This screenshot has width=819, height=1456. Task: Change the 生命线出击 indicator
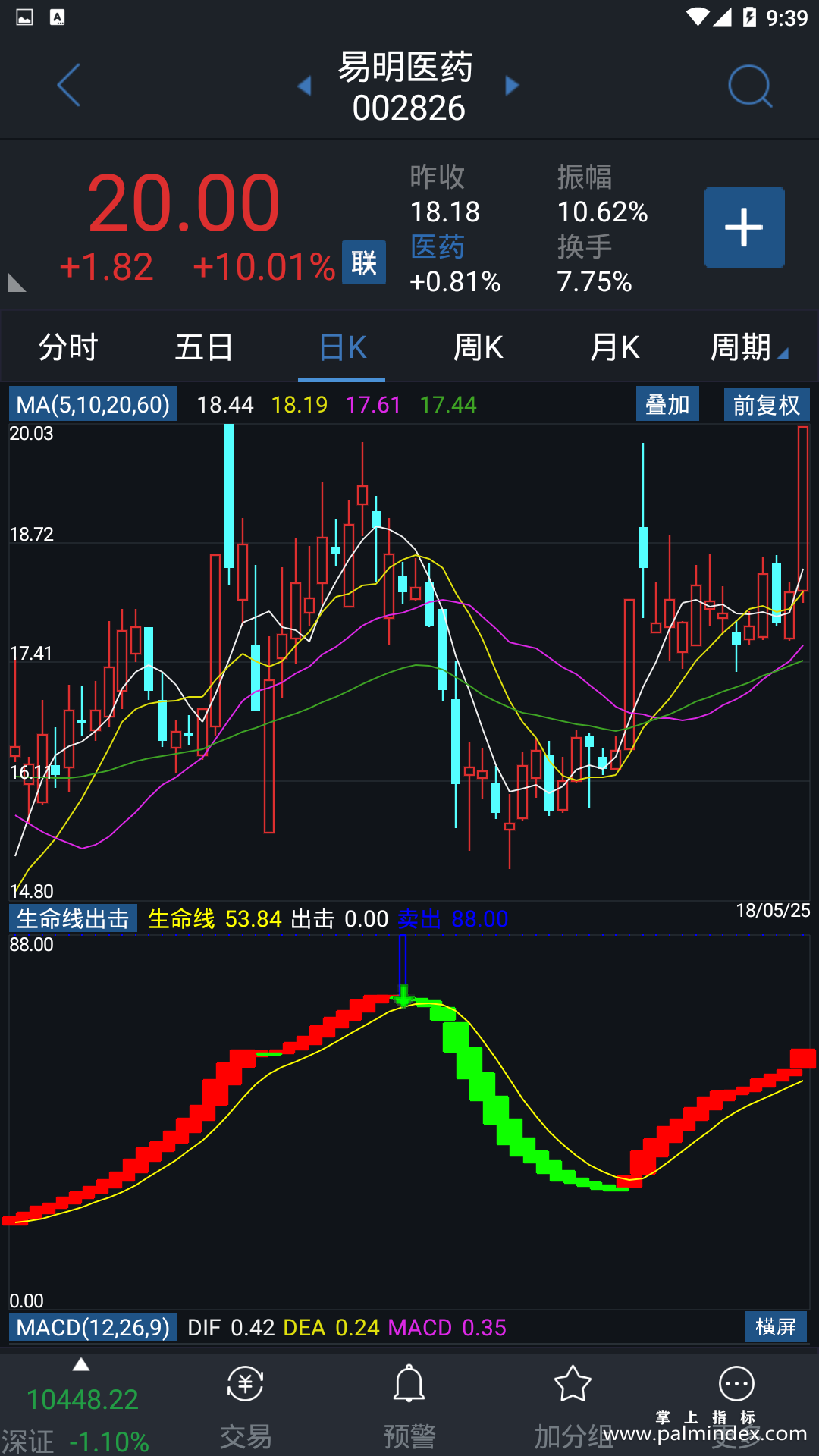click(73, 918)
